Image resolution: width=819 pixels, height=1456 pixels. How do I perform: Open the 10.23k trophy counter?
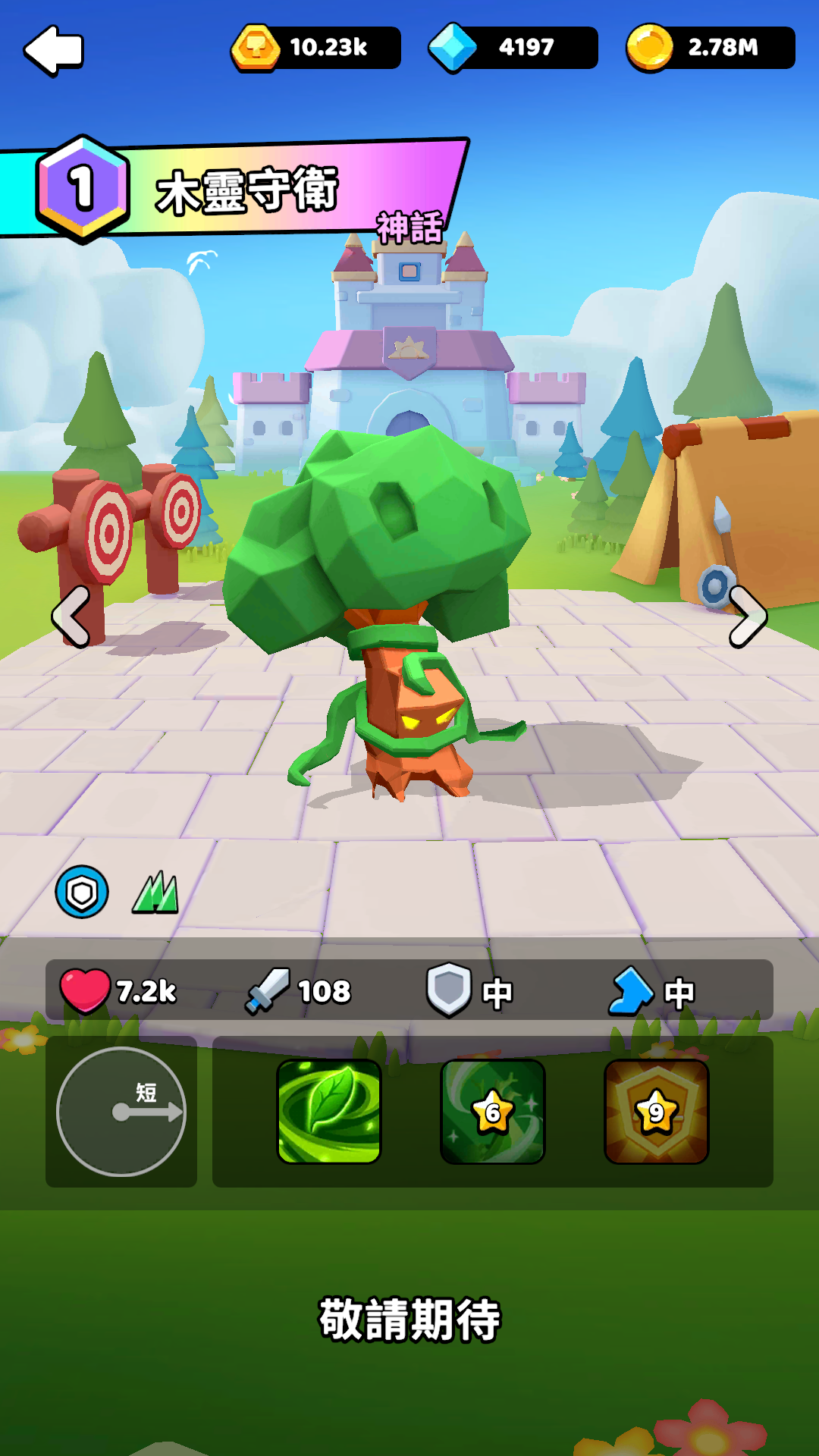(316, 48)
